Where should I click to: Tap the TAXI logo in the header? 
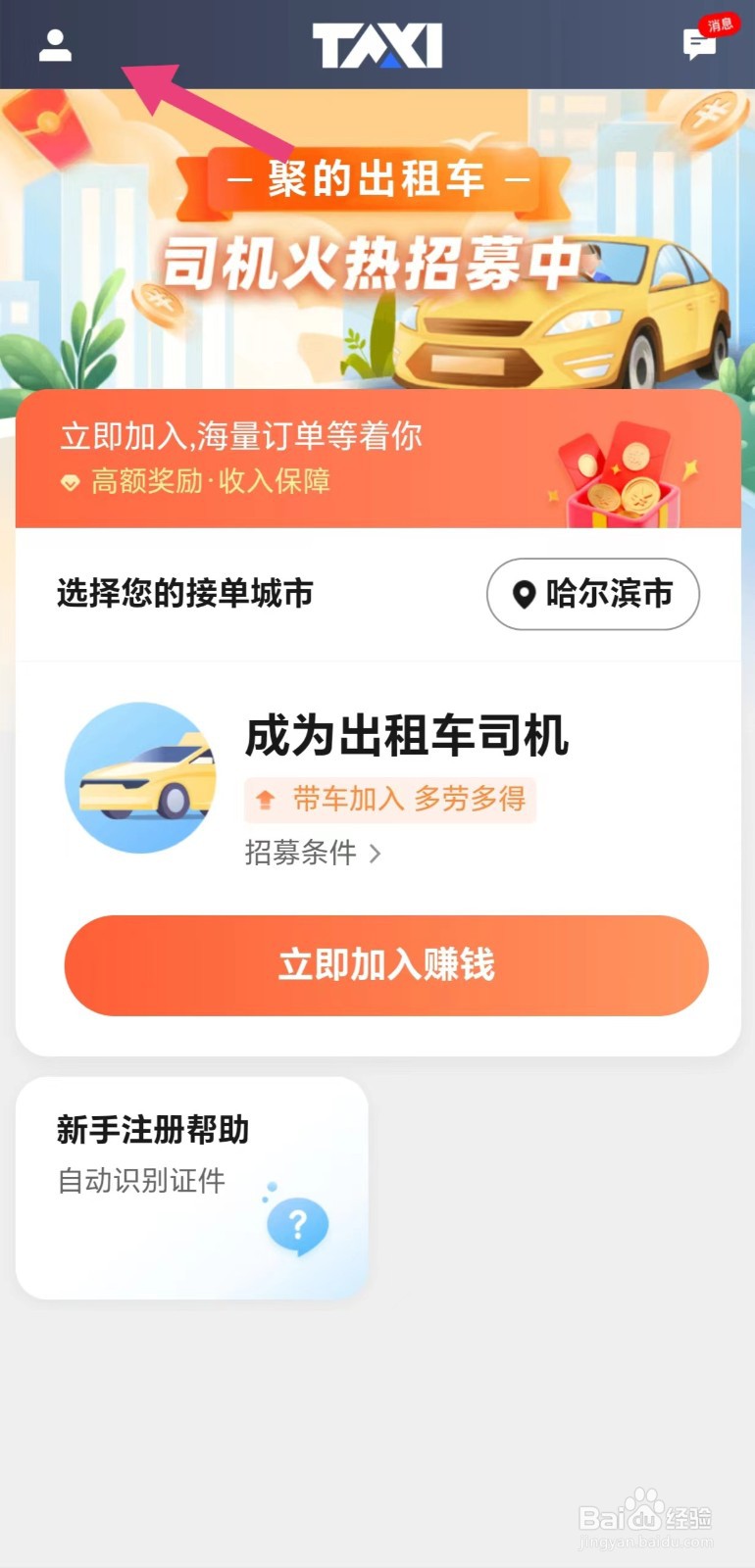click(377, 43)
